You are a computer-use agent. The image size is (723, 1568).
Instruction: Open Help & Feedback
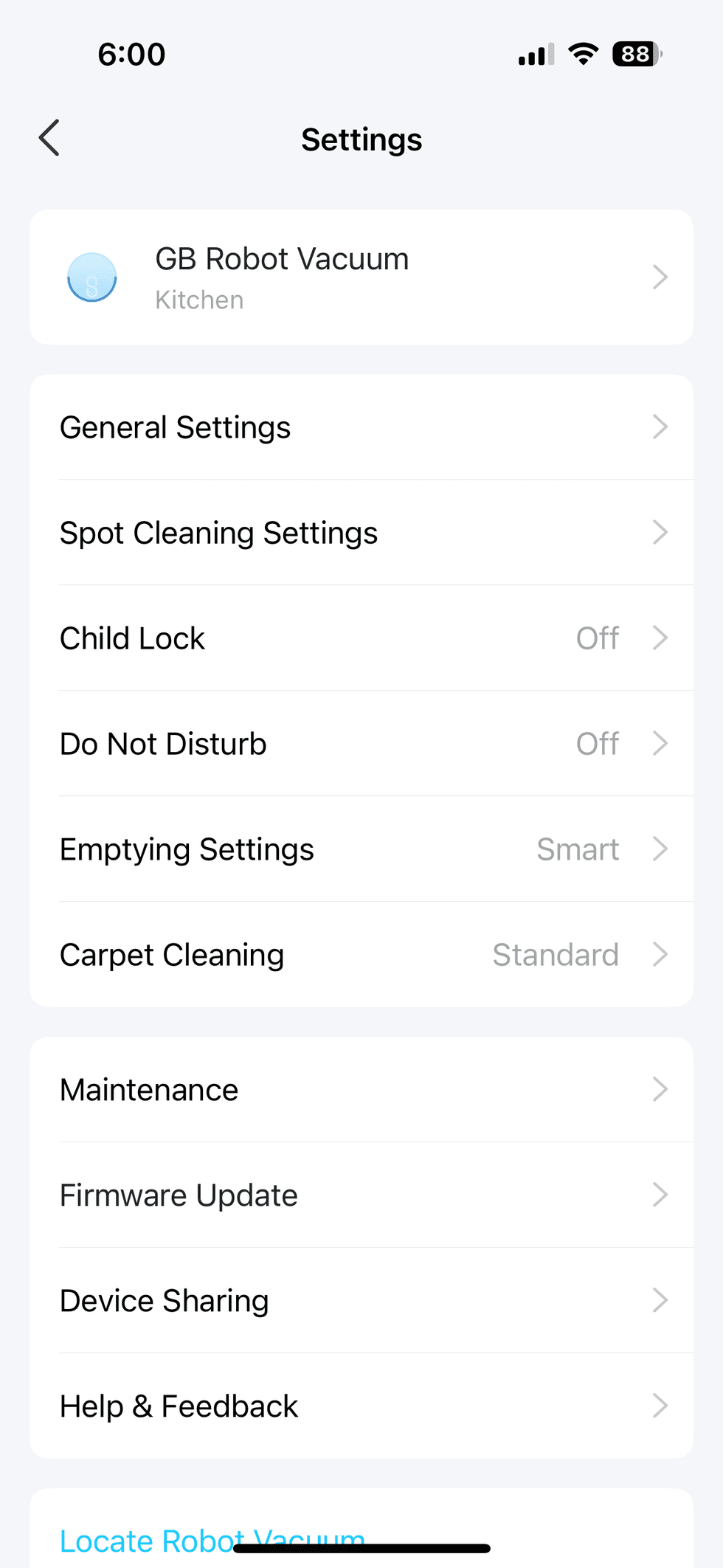[x=361, y=1406]
